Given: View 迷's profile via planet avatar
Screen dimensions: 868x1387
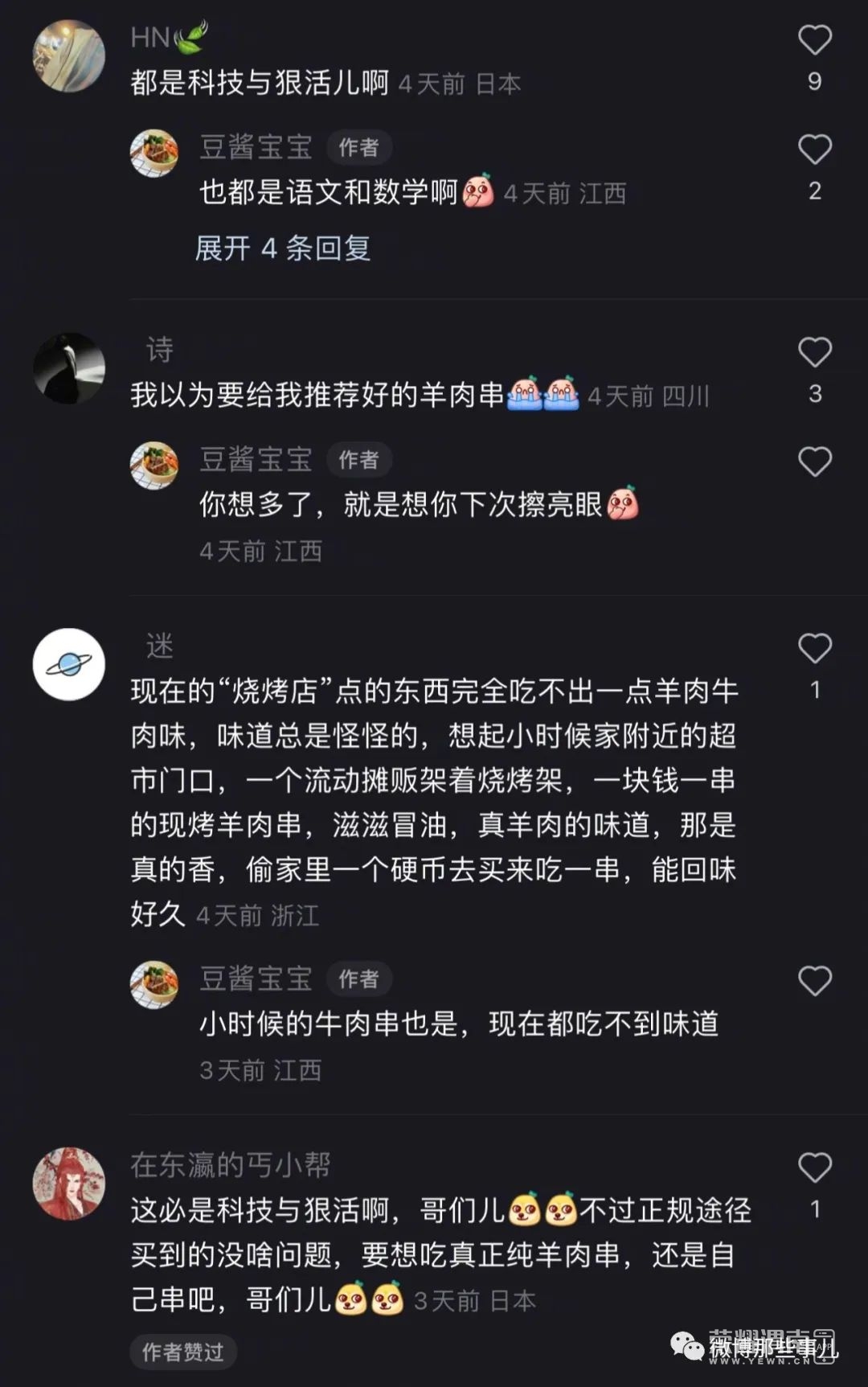Looking at the screenshot, I should [69, 664].
